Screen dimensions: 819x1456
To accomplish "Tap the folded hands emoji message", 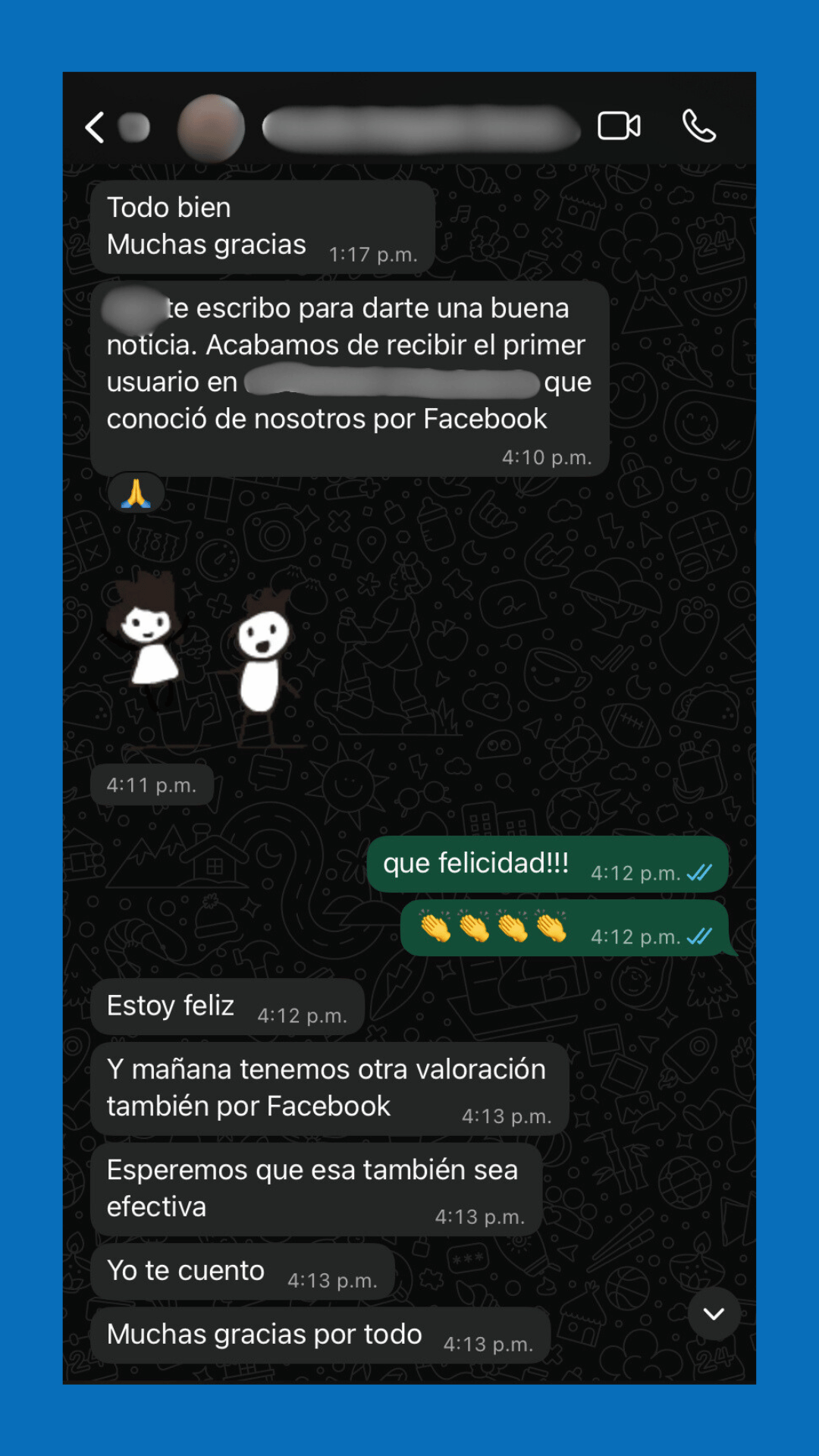I will pos(134,492).
